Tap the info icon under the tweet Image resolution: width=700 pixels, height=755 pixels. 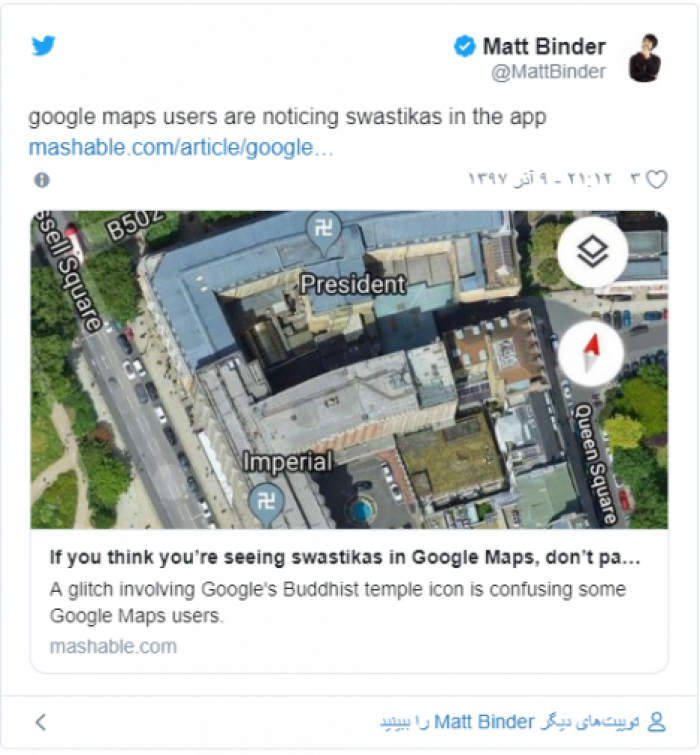[x=42, y=180]
